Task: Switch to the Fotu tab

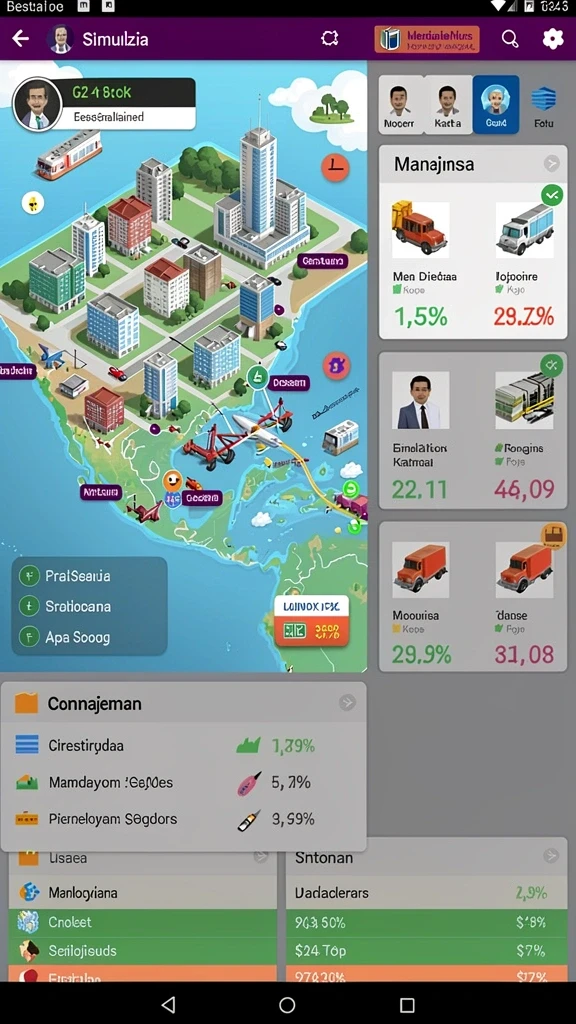Action: click(543, 105)
